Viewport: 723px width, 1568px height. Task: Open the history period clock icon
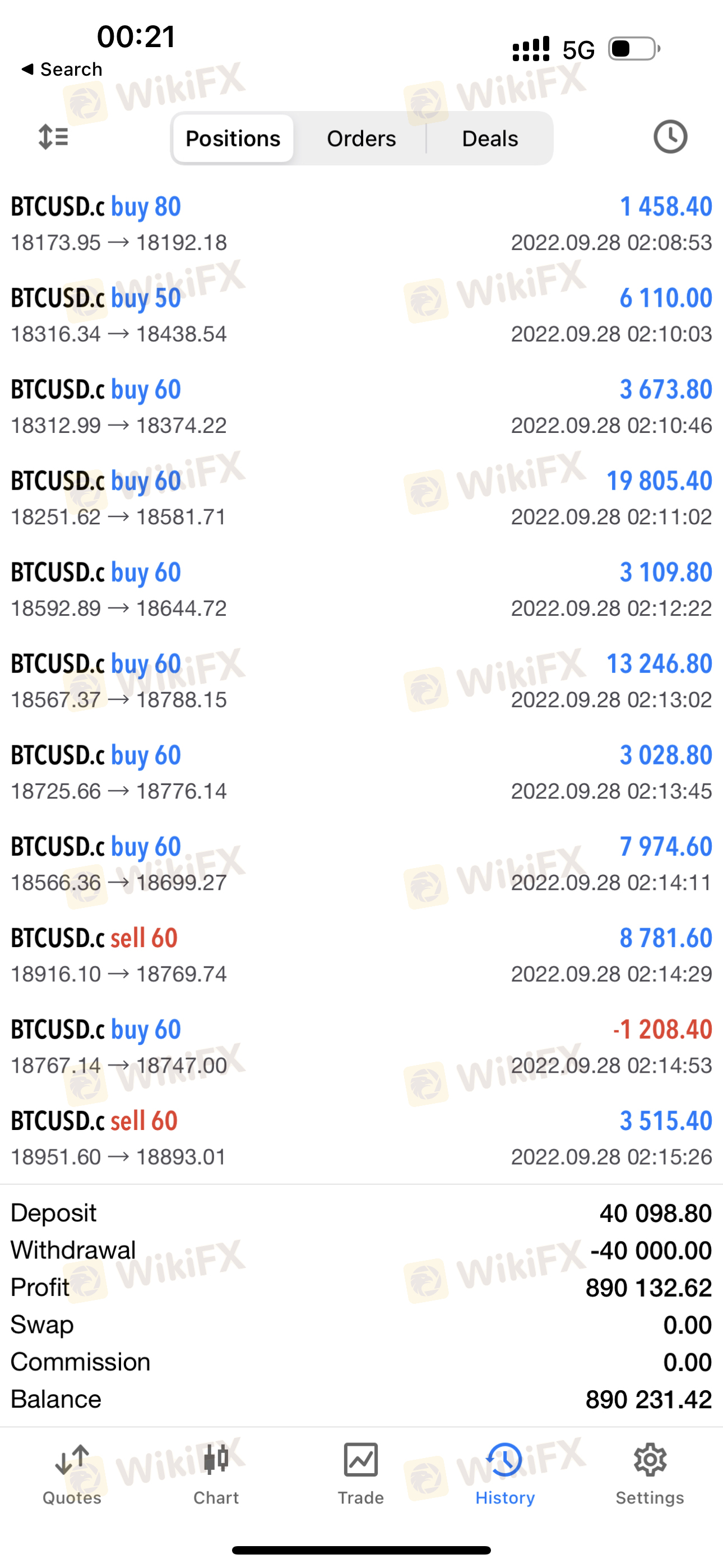[x=670, y=137]
